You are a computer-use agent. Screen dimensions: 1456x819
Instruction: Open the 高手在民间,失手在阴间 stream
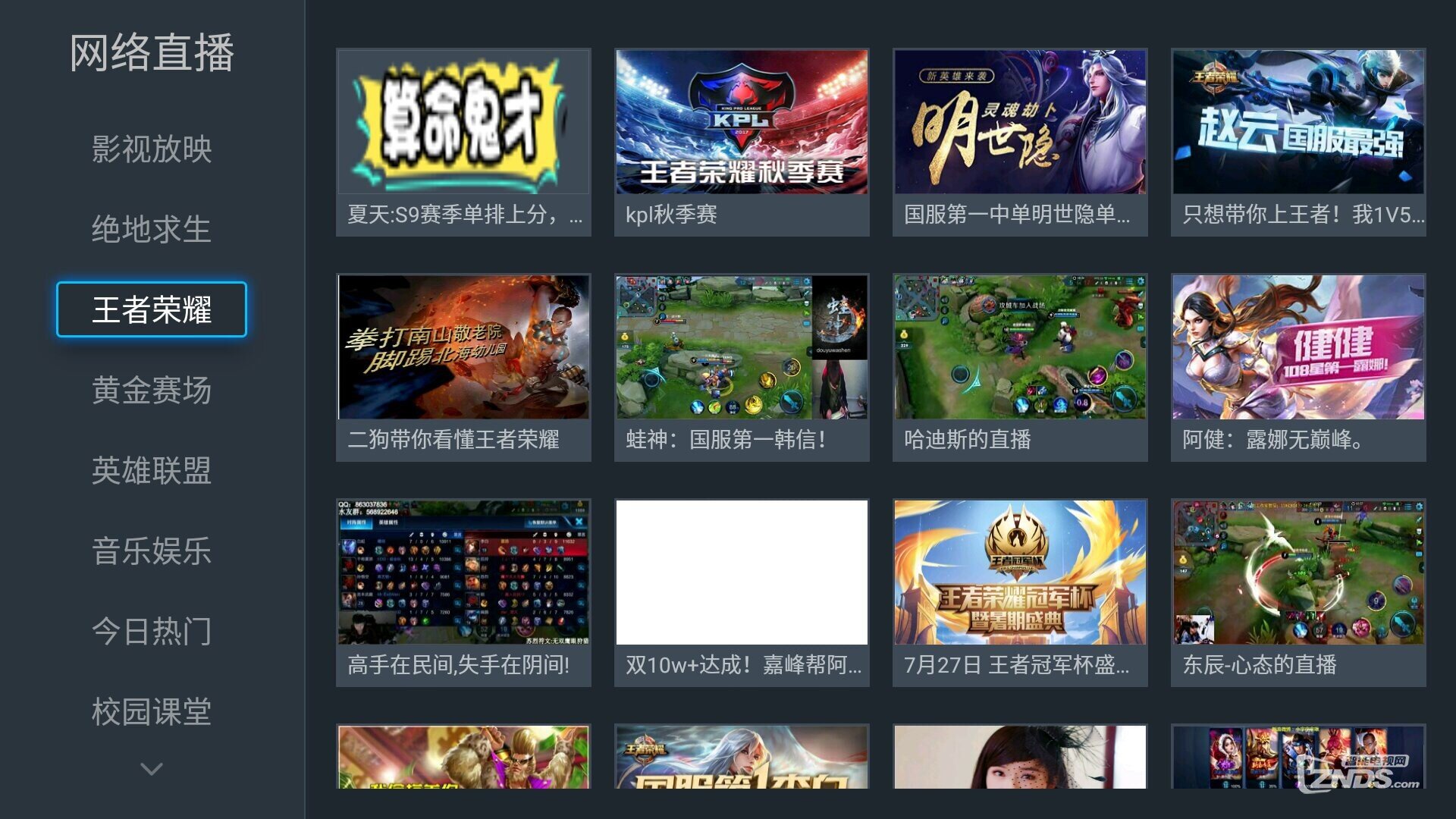(x=463, y=592)
